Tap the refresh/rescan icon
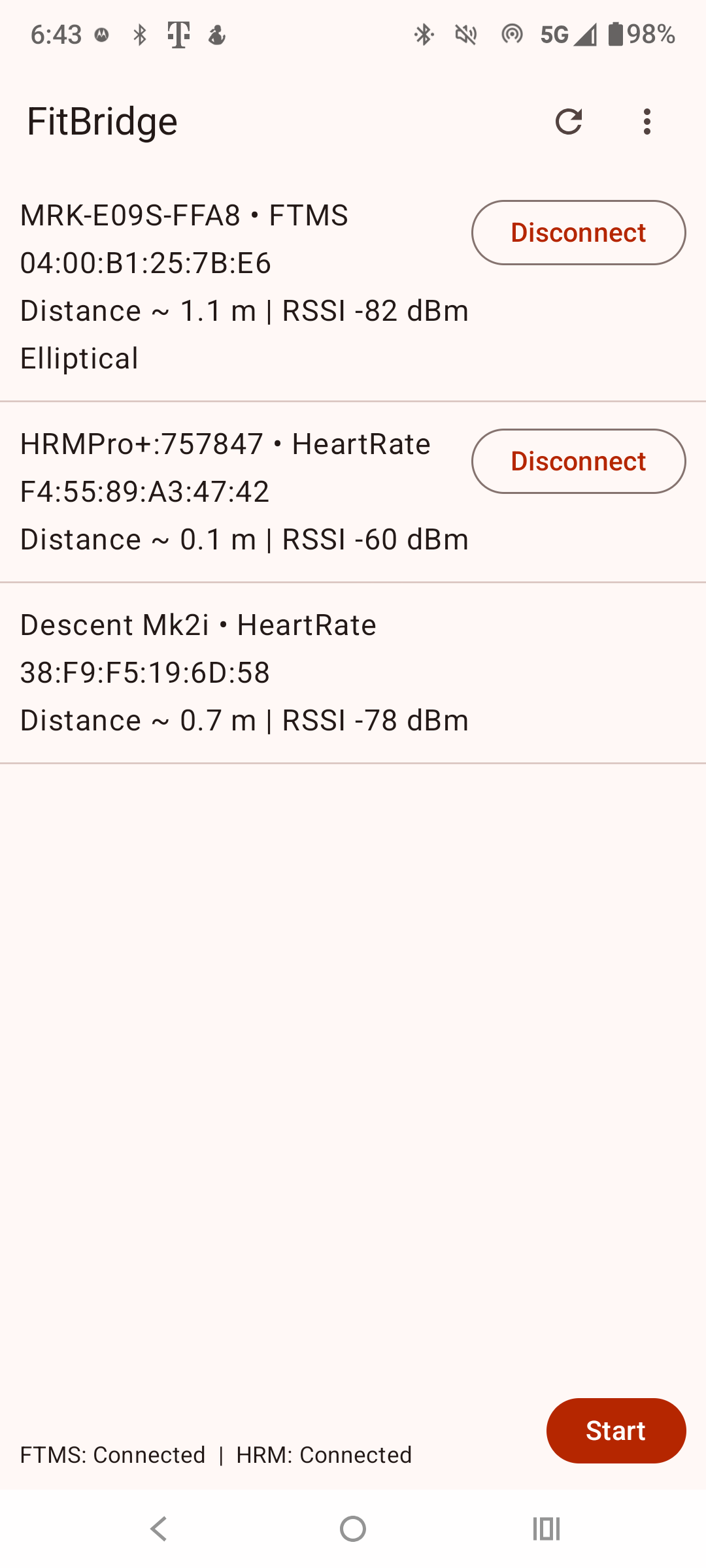Image resolution: width=706 pixels, height=1568 pixels. [569, 122]
